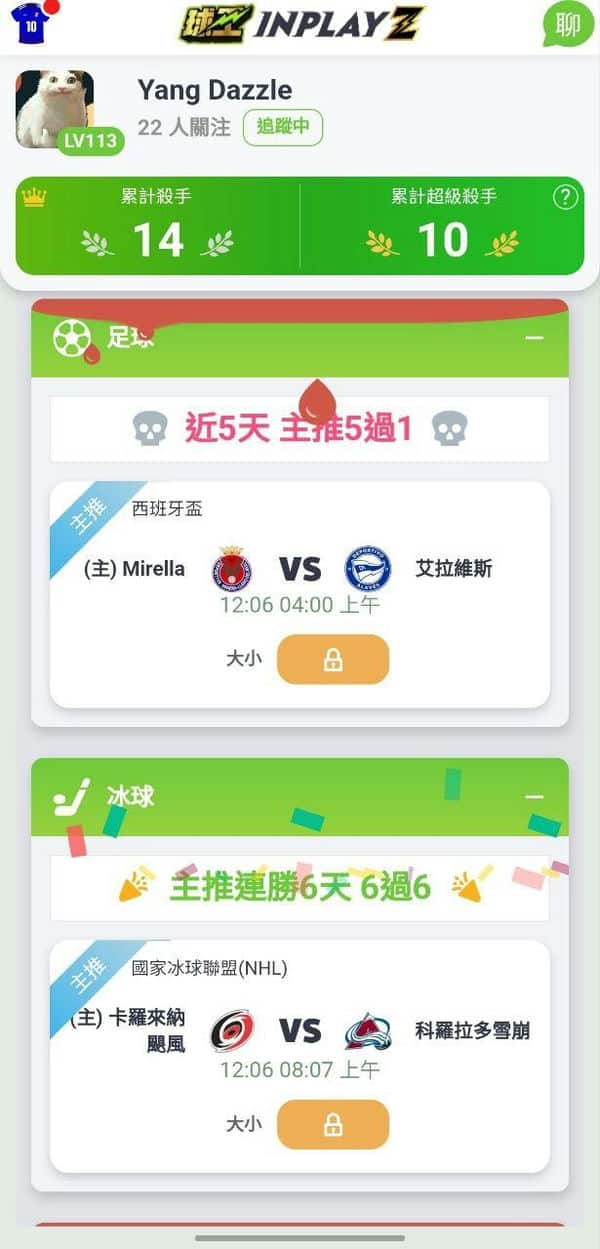Unlock the 大小 pick for Mirella match
Screen dimensions: 600x1249
[333, 660]
